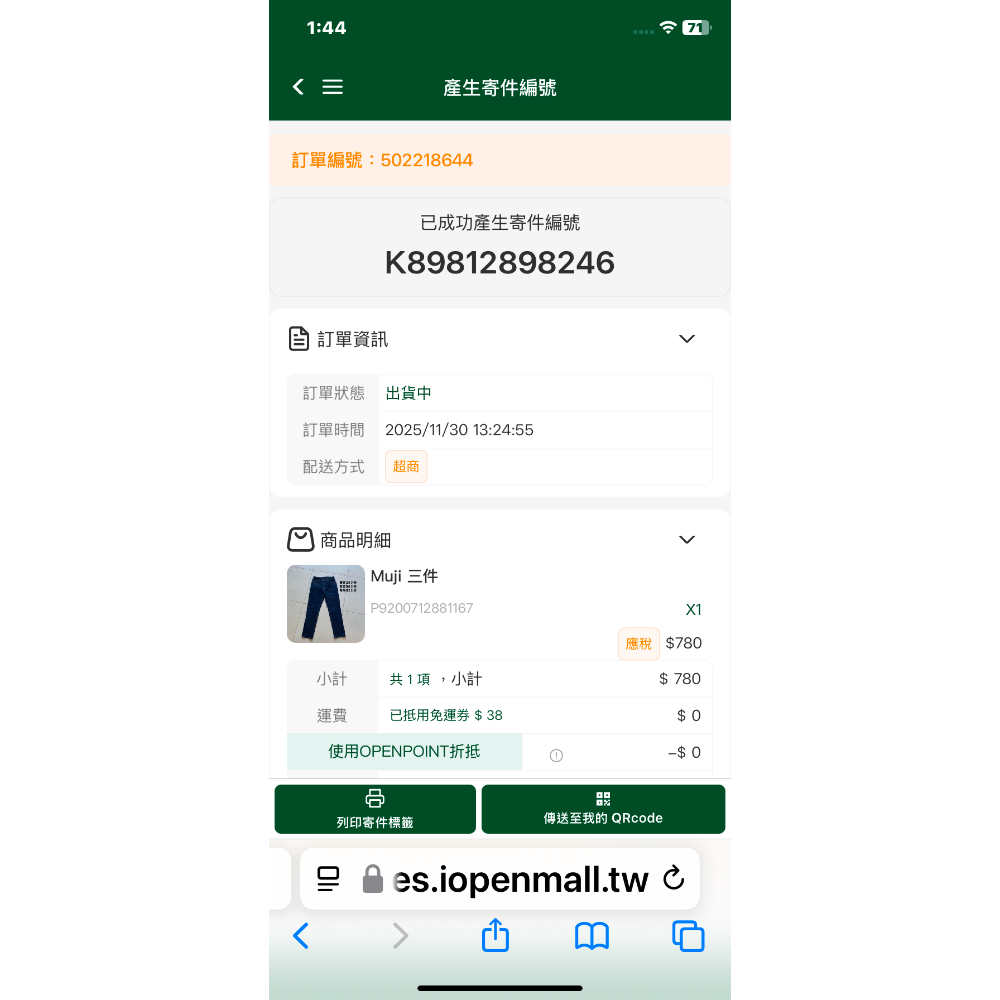Image resolution: width=1000 pixels, height=1000 pixels.
Task: Collapse the 訂單資訊 section
Action: coord(687,339)
